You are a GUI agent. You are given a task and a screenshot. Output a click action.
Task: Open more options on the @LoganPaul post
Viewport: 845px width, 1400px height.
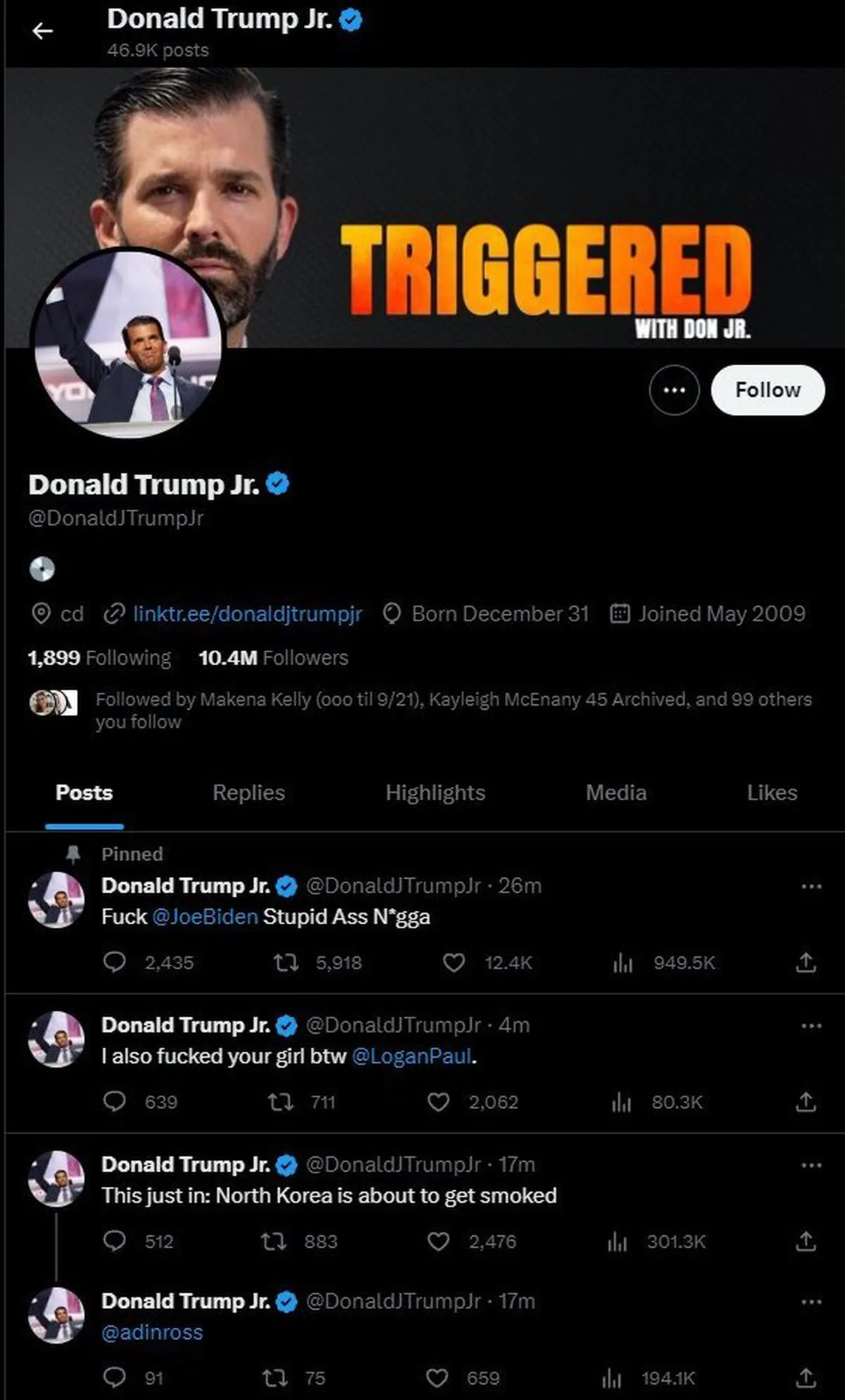(811, 1025)
